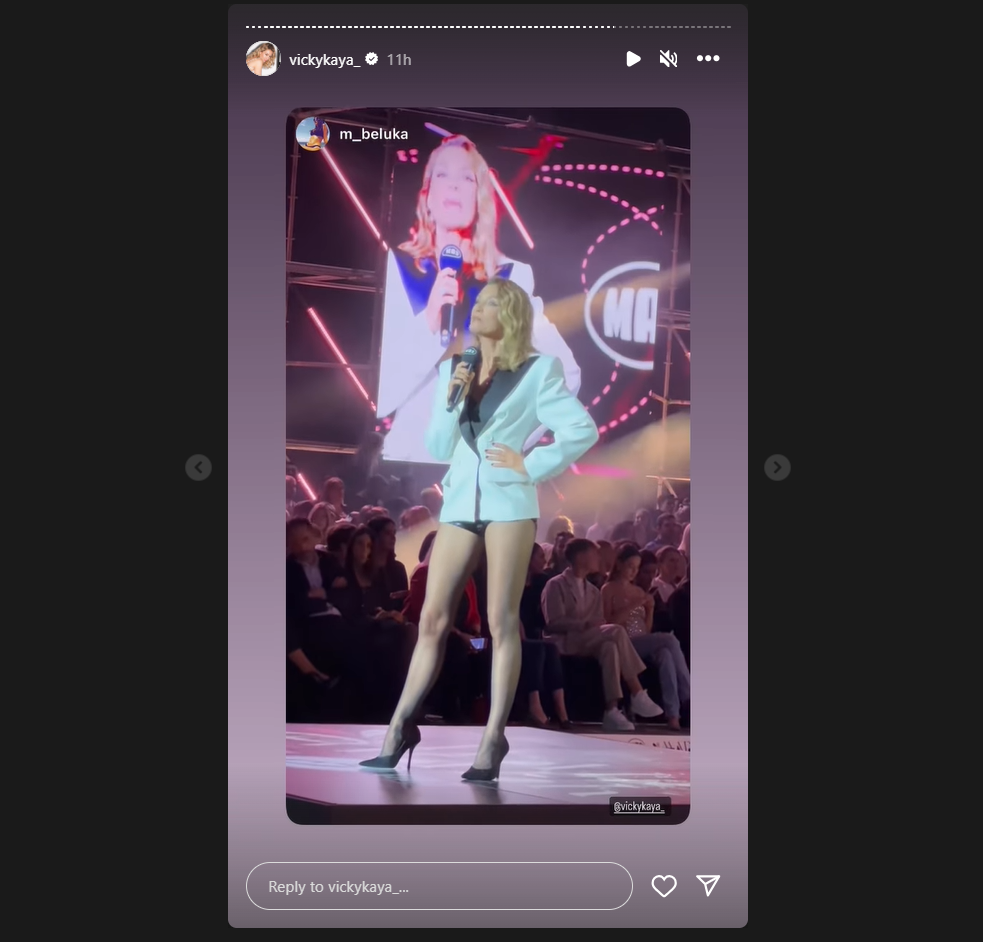Share the story via paper plane
Image resolution: width=983 pixels, height=942 pixels.
tap(708, 886)
